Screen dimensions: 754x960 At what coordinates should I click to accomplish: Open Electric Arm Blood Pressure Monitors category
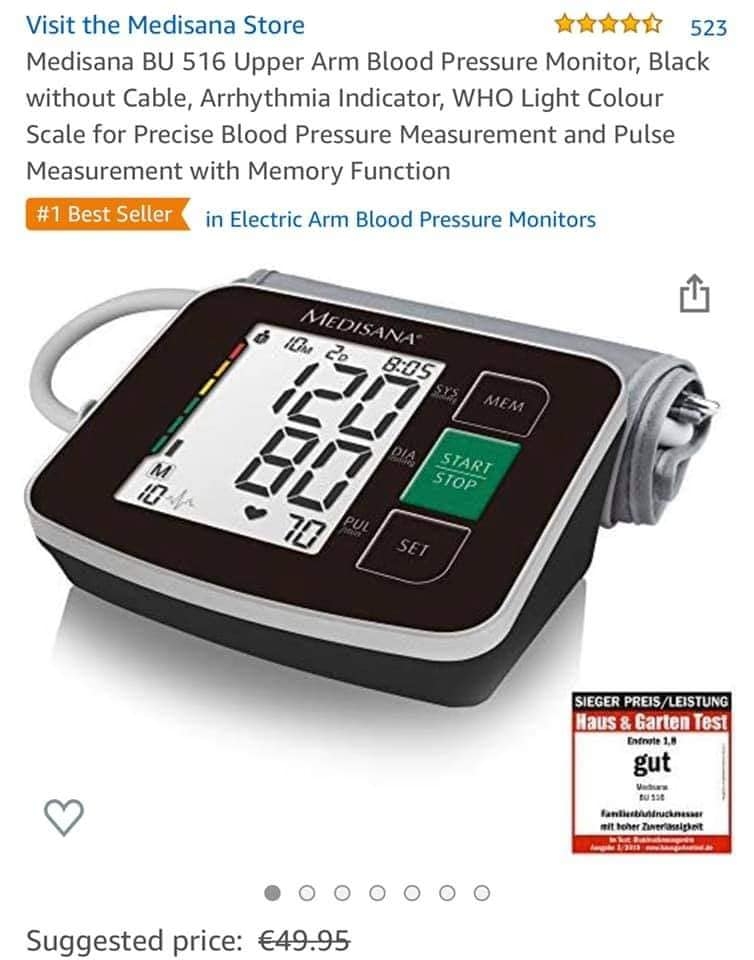point(400,218)
